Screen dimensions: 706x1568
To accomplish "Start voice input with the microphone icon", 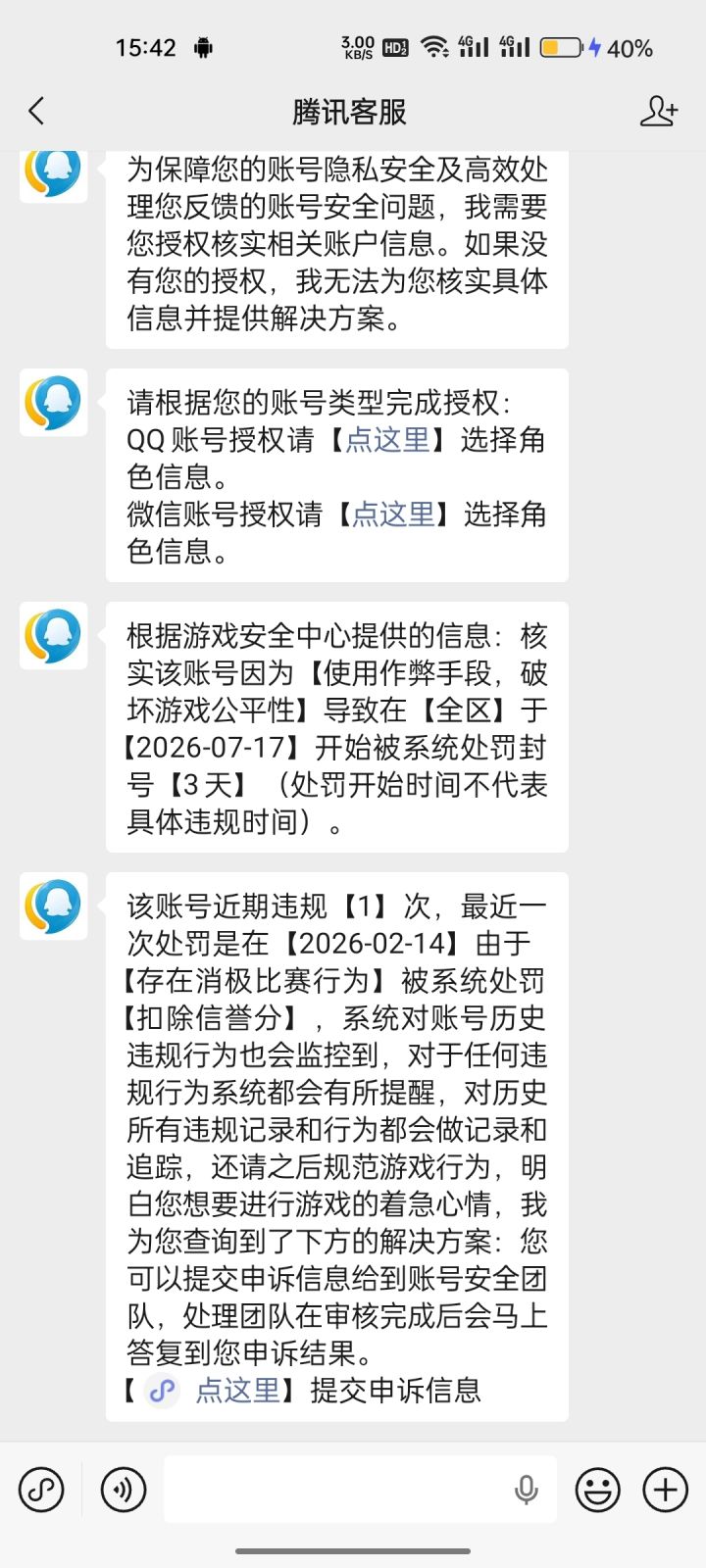I will [x=527, y=1491].
